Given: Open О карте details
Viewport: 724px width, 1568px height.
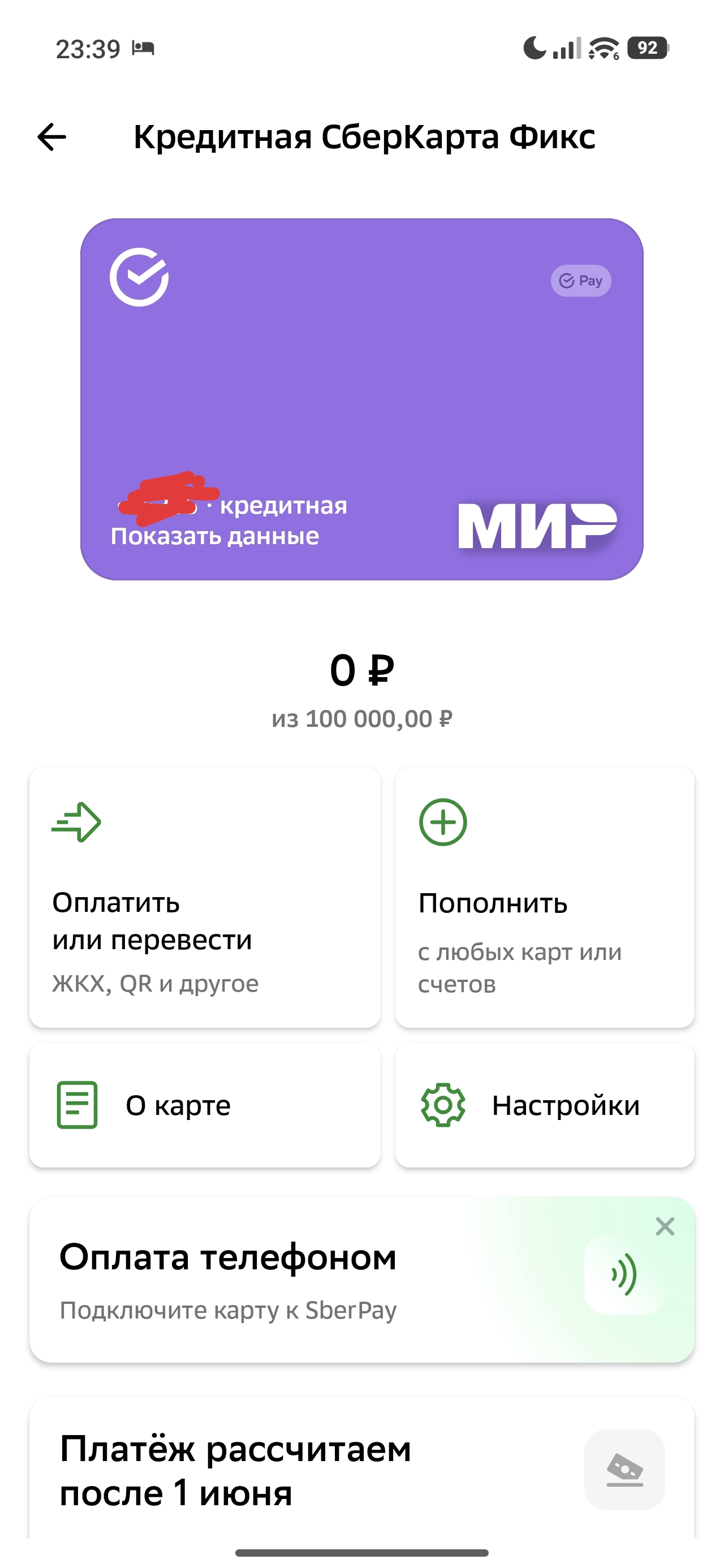Looking at the screenshot, I should [205, 1105].
